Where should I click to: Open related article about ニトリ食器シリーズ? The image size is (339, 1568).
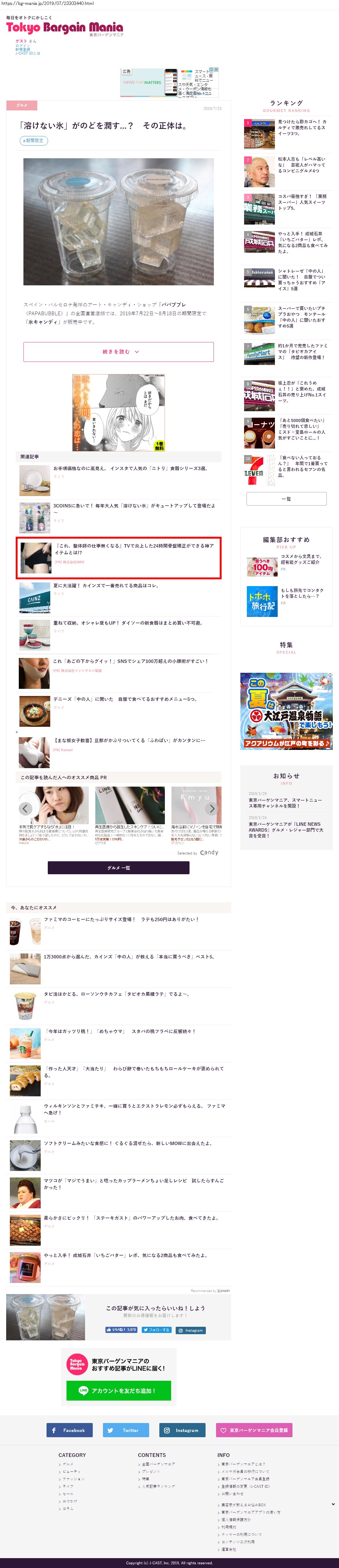pos(130,469)
